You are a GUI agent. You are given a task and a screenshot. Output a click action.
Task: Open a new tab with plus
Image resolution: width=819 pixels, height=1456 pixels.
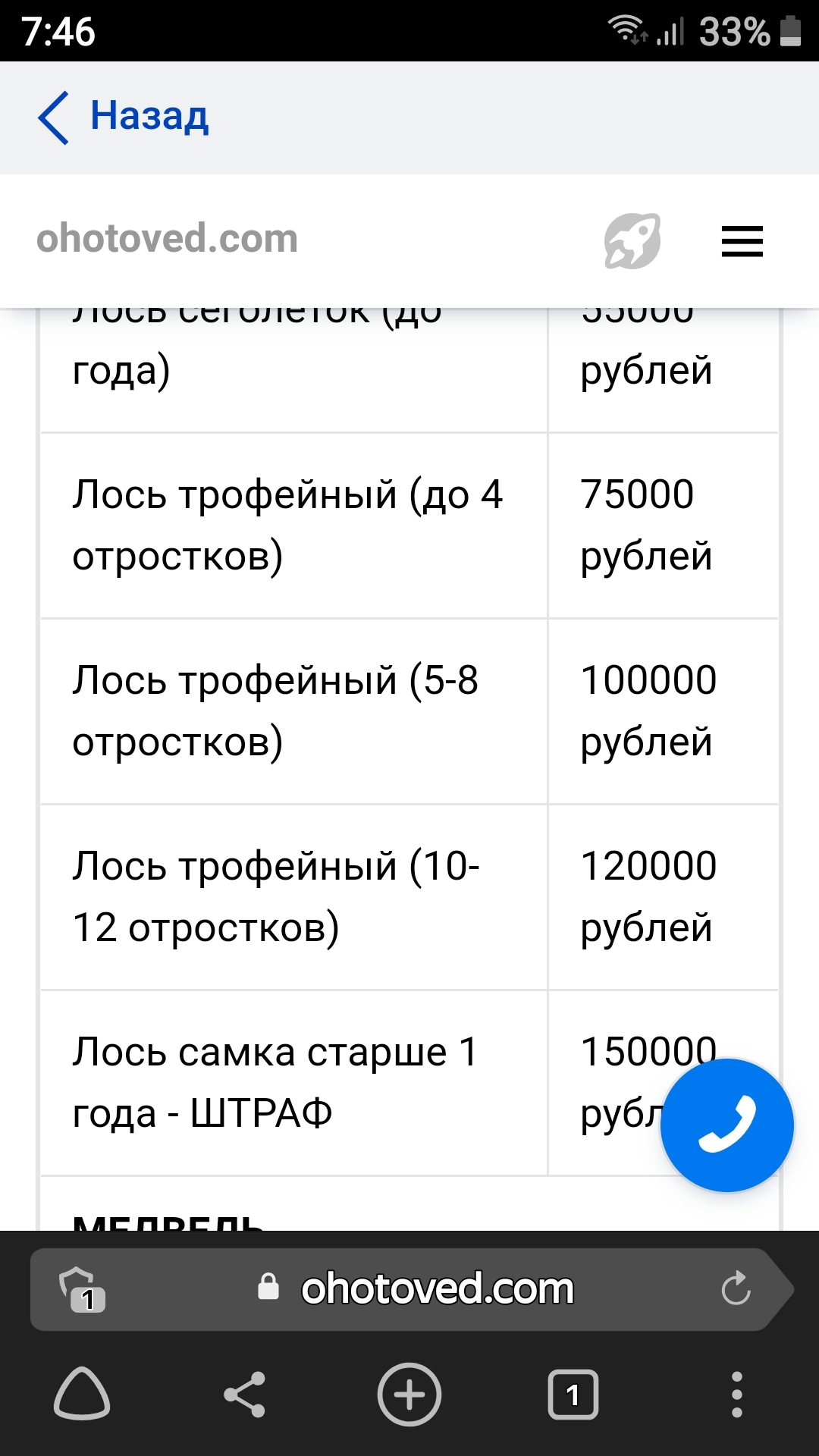[409, 1394]
